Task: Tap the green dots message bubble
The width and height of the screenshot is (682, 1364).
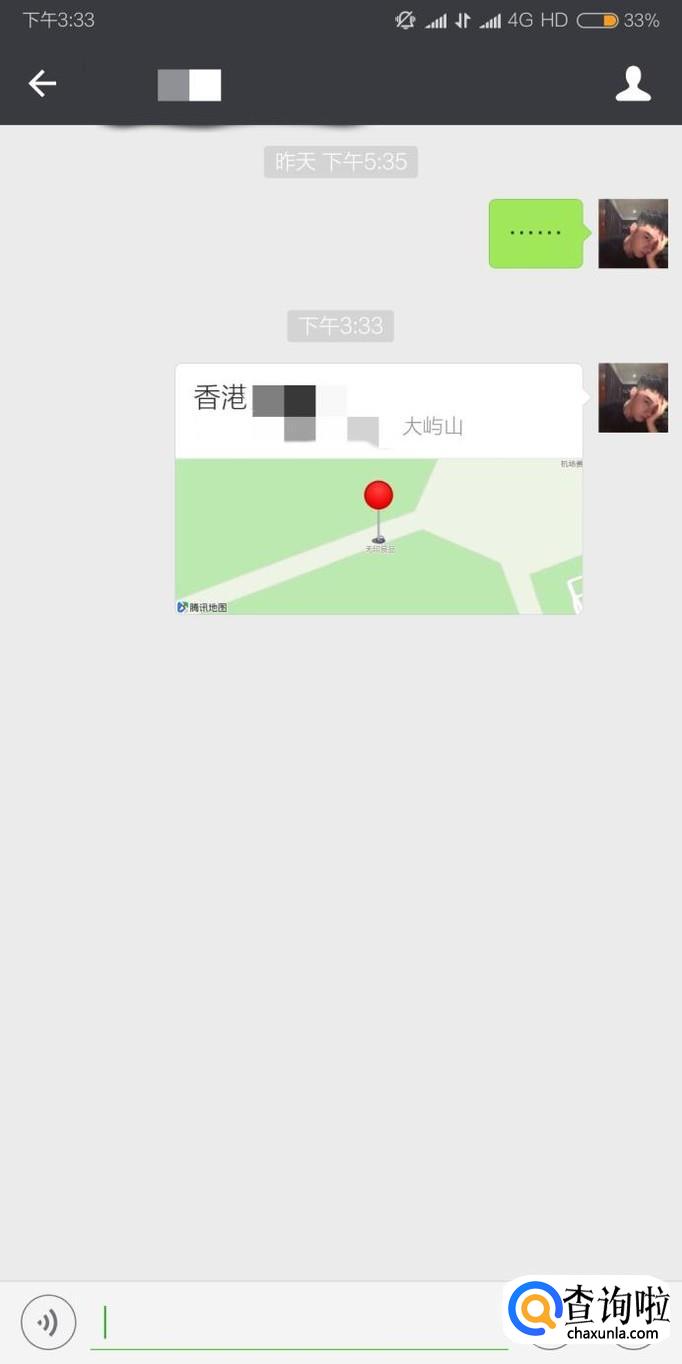Action: click(535, 234)
